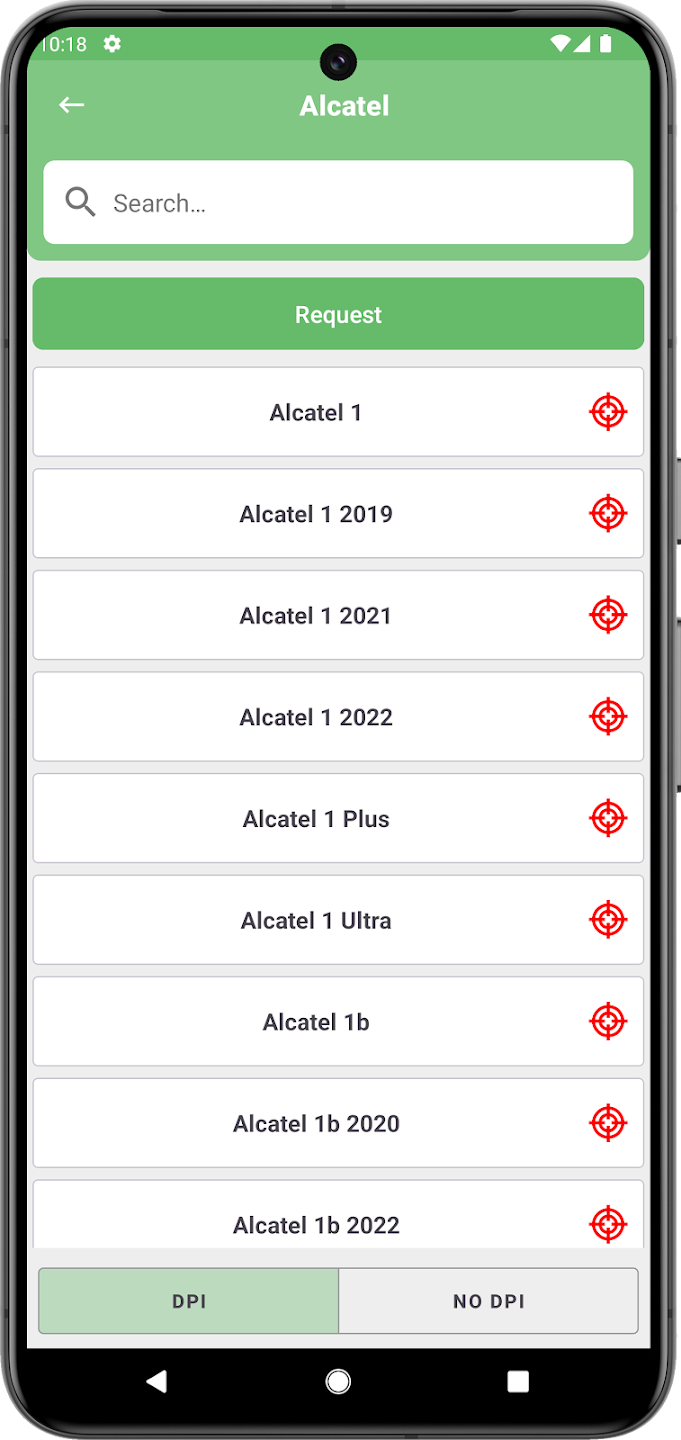Select Alcatel 1 Ultra
Screen dimensions: 681x1440
pos(338,920)
